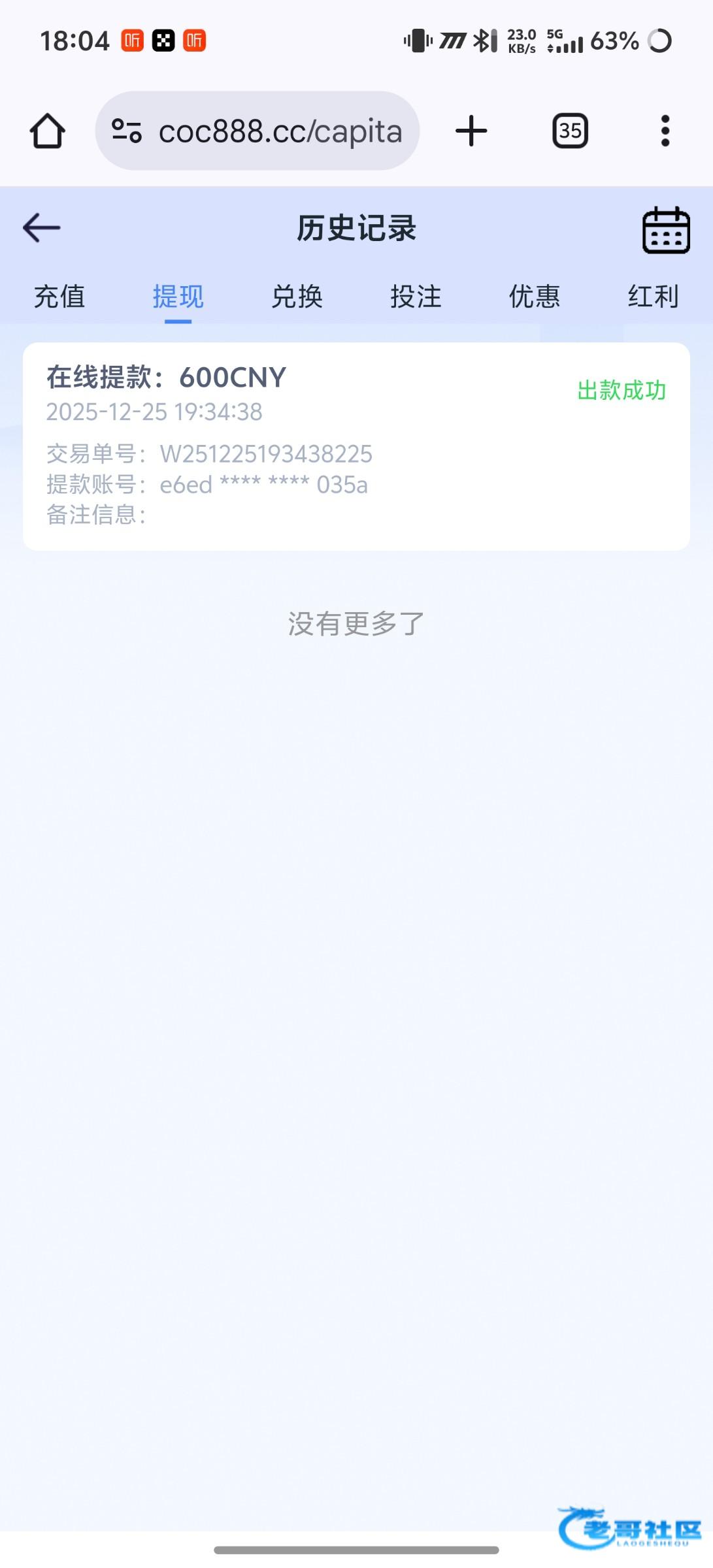Open a new browser tab
The image size is (713, 1568).
(x=471, y=131)
